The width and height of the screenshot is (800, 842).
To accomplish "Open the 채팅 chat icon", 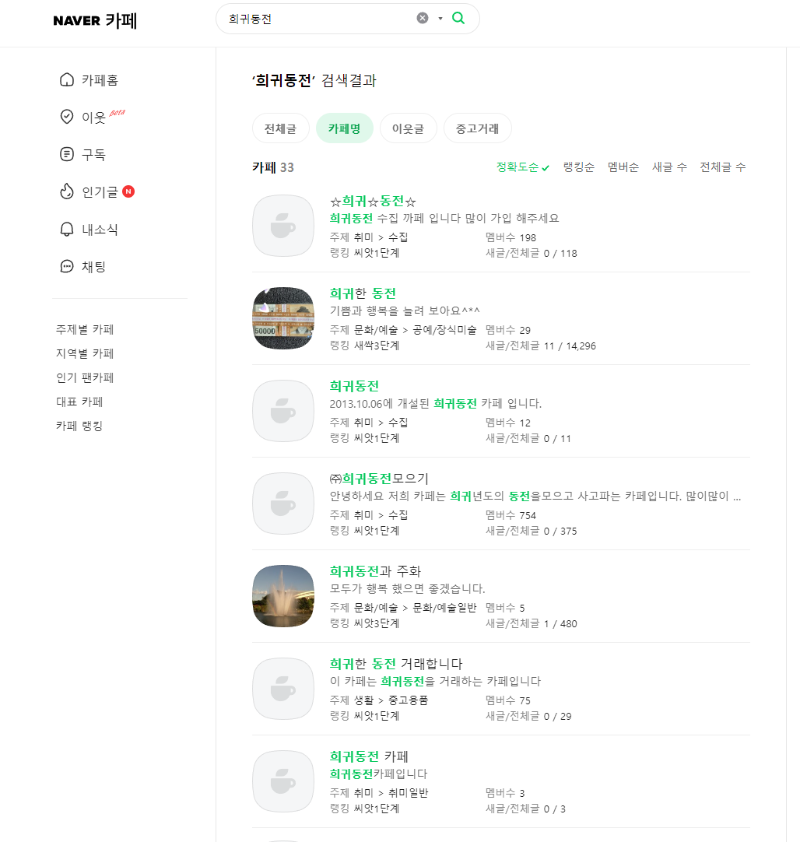I will coord(65,266).
